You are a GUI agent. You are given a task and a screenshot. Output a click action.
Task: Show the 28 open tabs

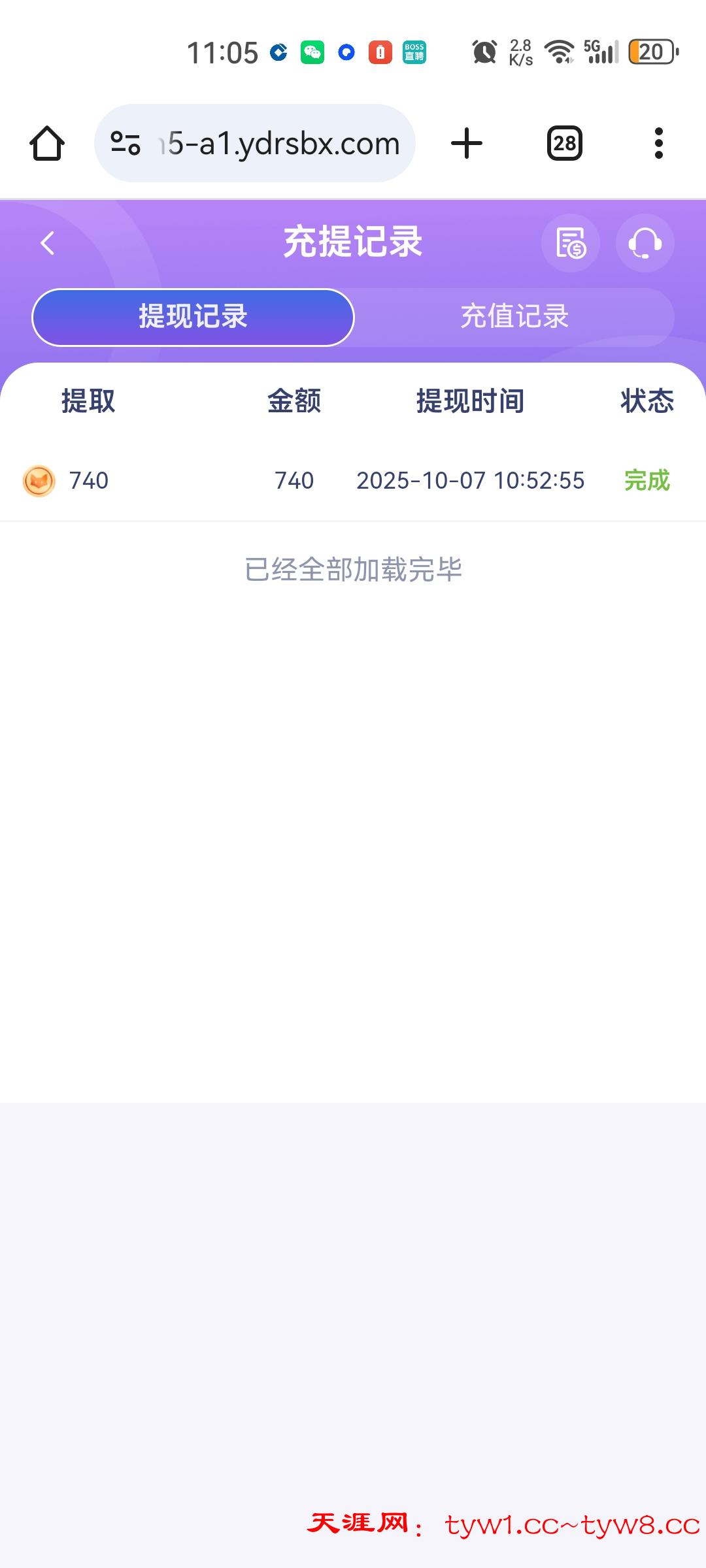pos(564,143)
